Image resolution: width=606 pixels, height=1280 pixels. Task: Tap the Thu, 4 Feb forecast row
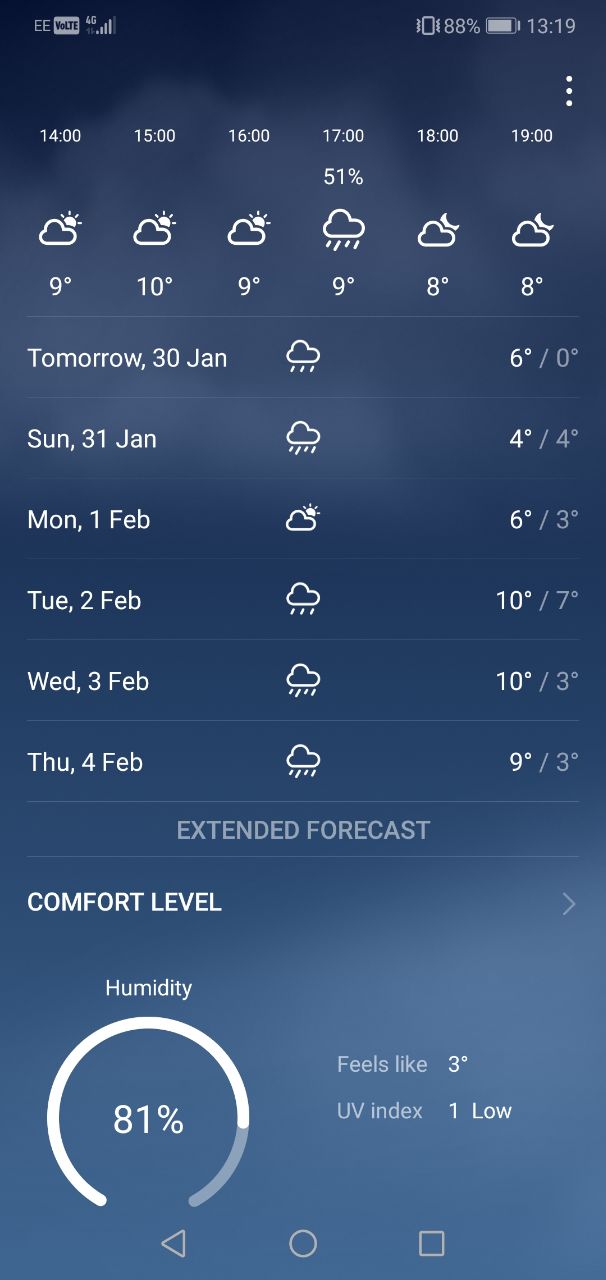[x=303, y=762]
